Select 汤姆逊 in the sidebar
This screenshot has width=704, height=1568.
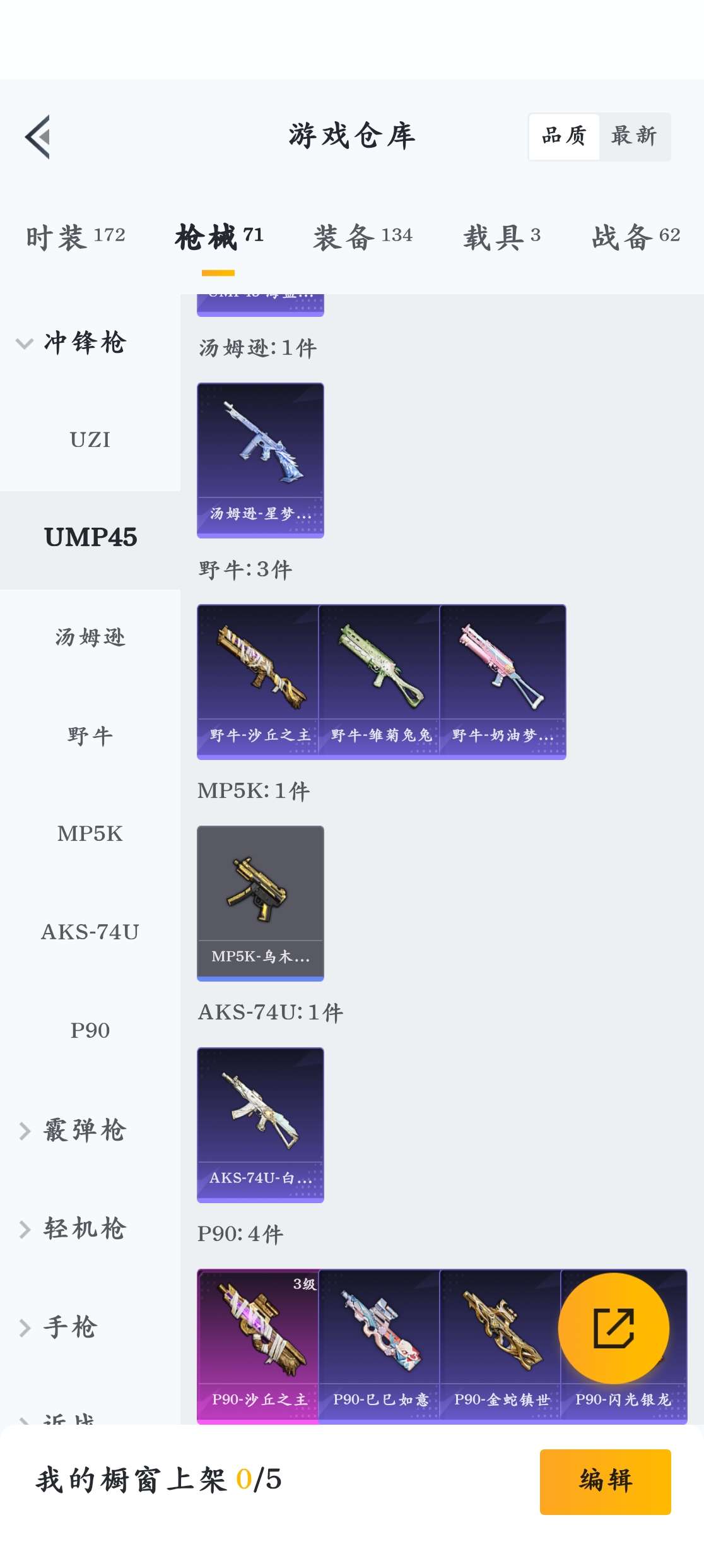pyautogui.click(x=90, y=637)
